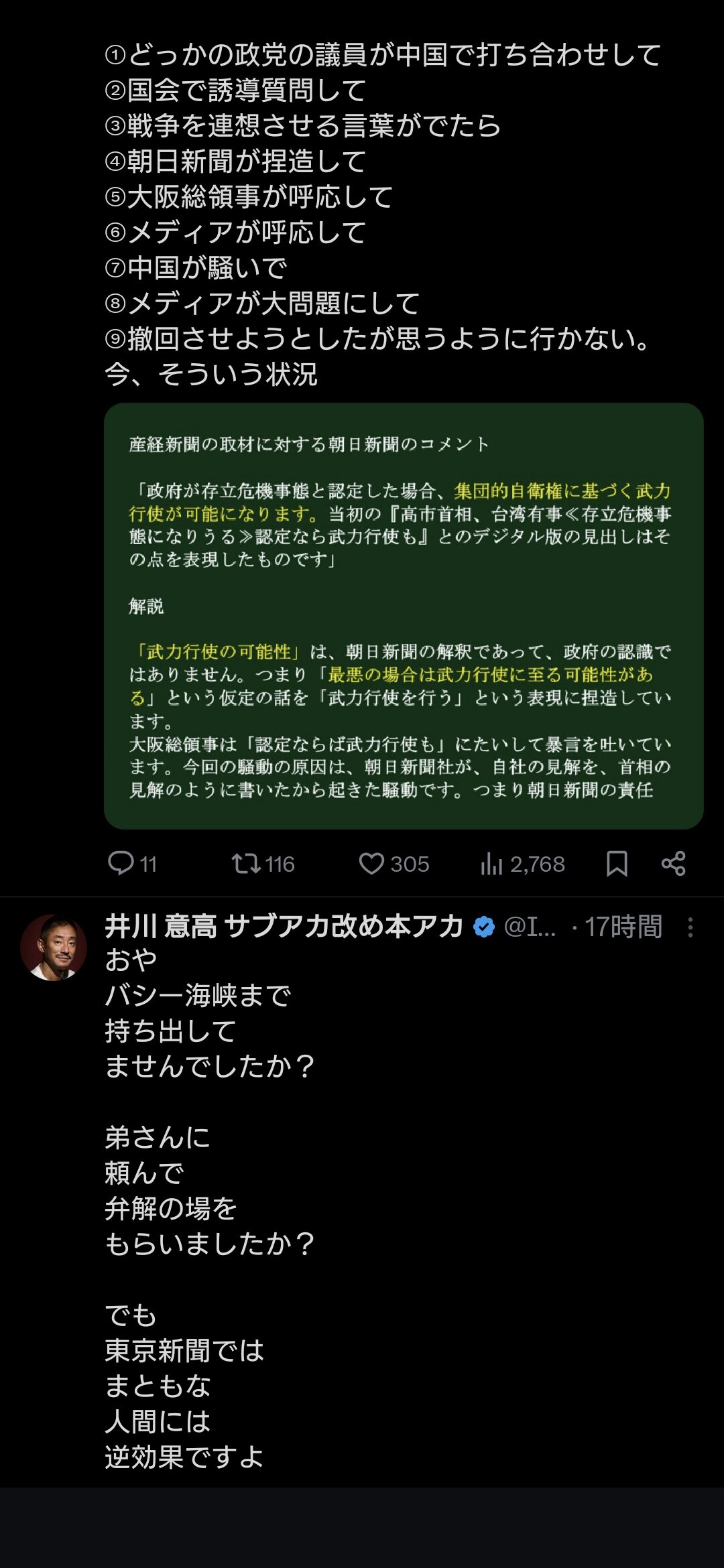724x1568 pixels.
Task: Bookmark the post about 朝日新聞
Action: 617,864
